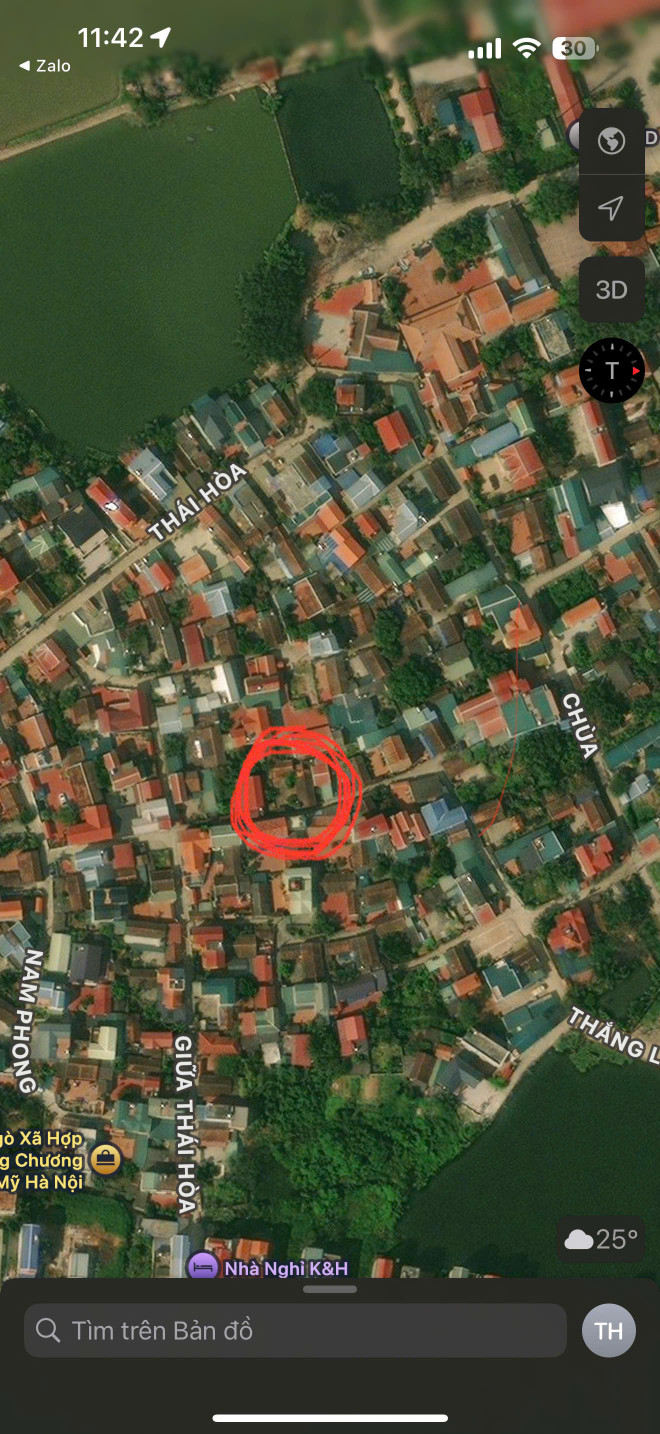Center map on current location arrow
The image size is (660, 1434).
pyautogui.click(x=611, y=208)
